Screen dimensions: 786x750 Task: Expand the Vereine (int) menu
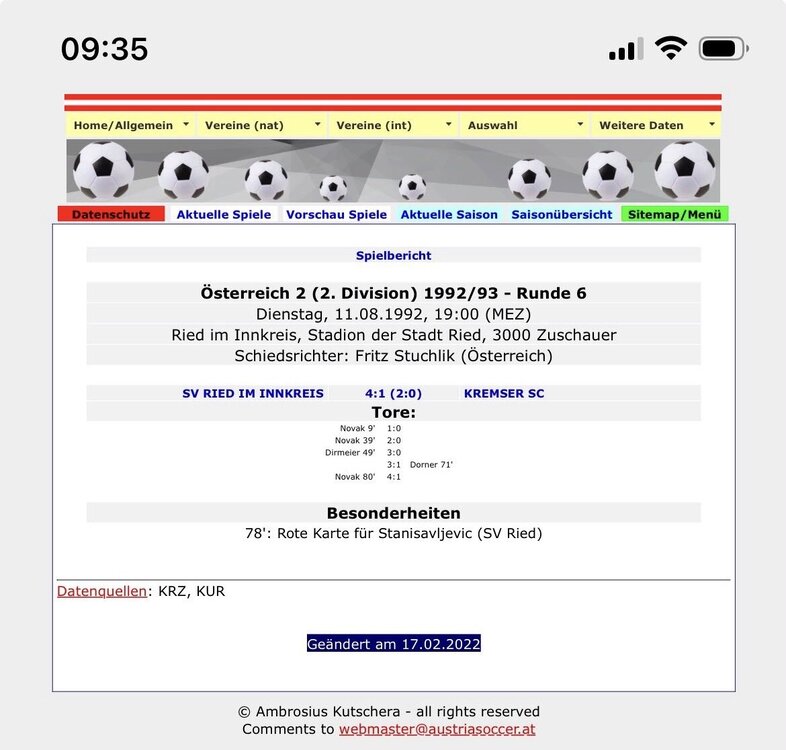point(394,125)
